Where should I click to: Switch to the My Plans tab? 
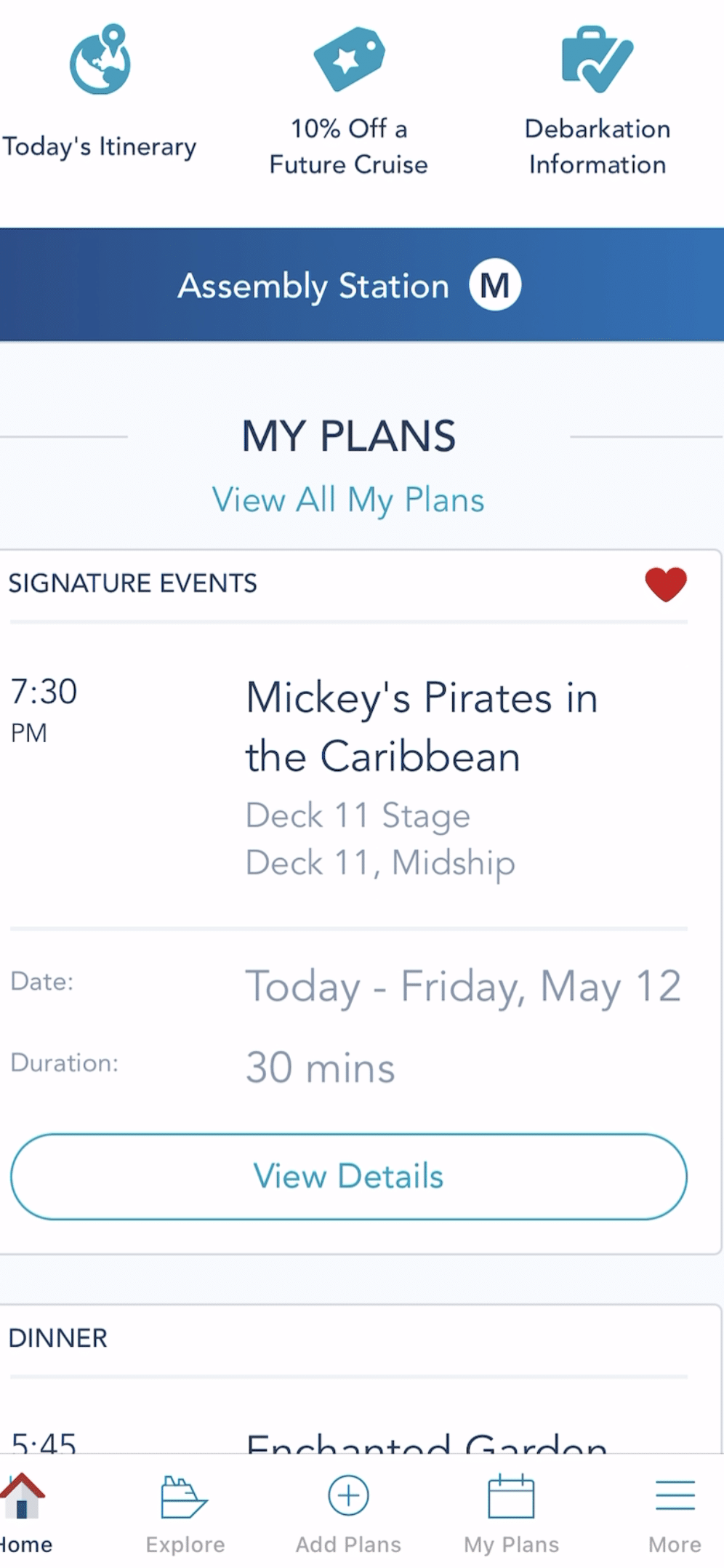(512, 1513)
